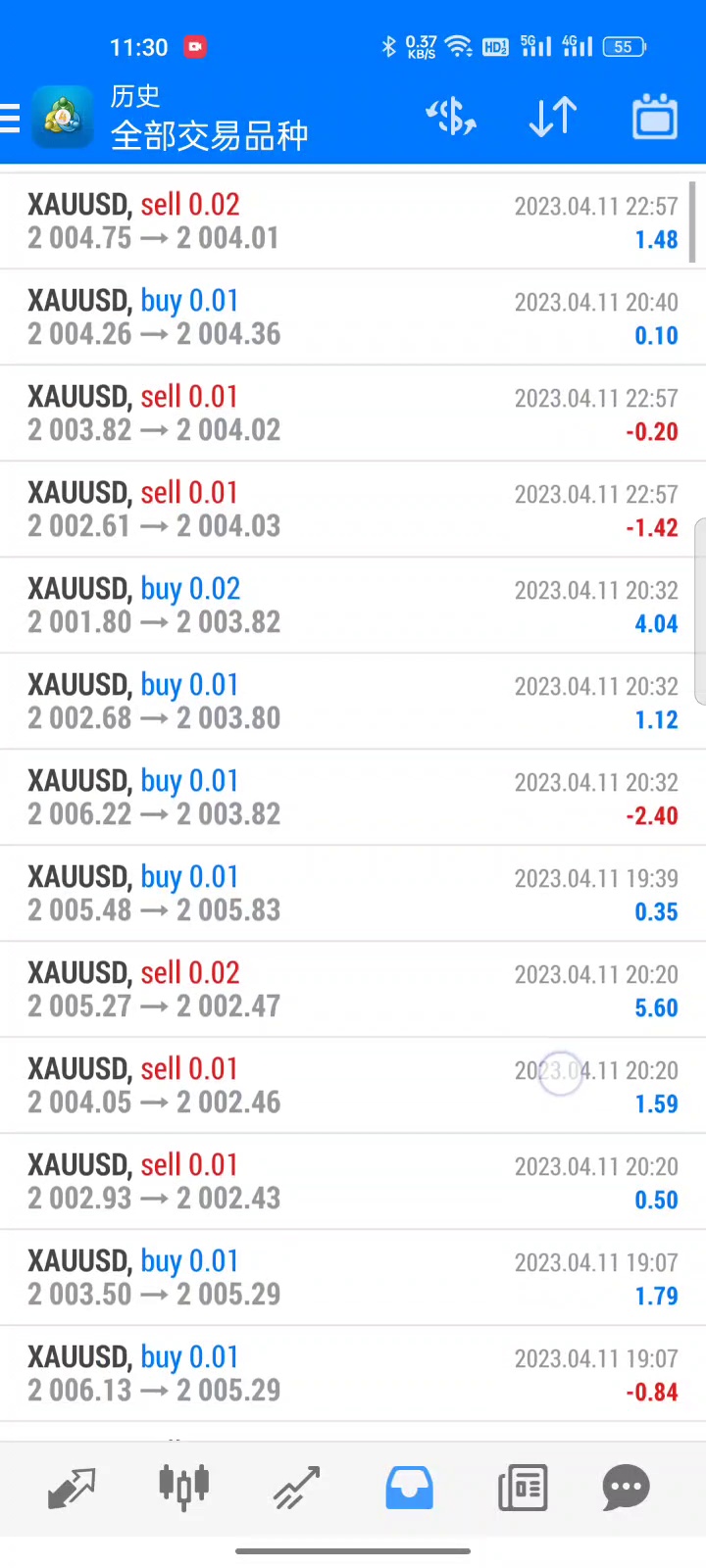Open the News tab
The width and height of the screenshot is (706, 1568).
(523, 1488)
